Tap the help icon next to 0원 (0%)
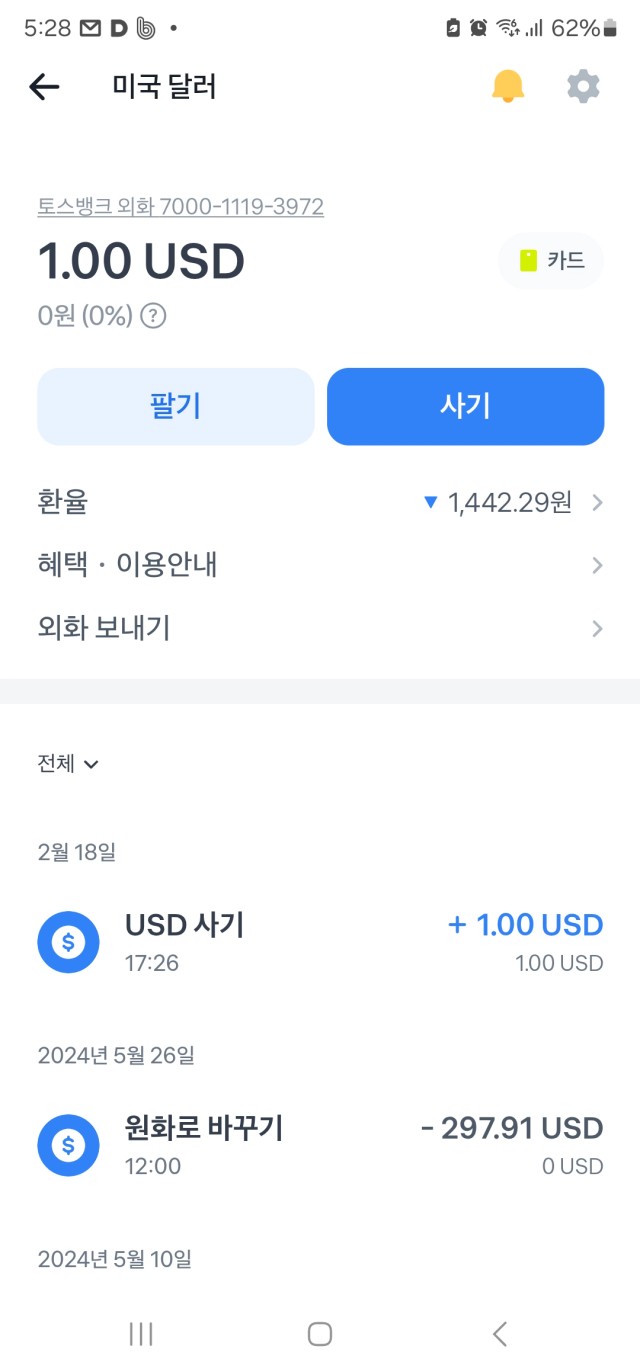Image resolution: width=640 pixels, height=1372 pixels. pos(153,316)
